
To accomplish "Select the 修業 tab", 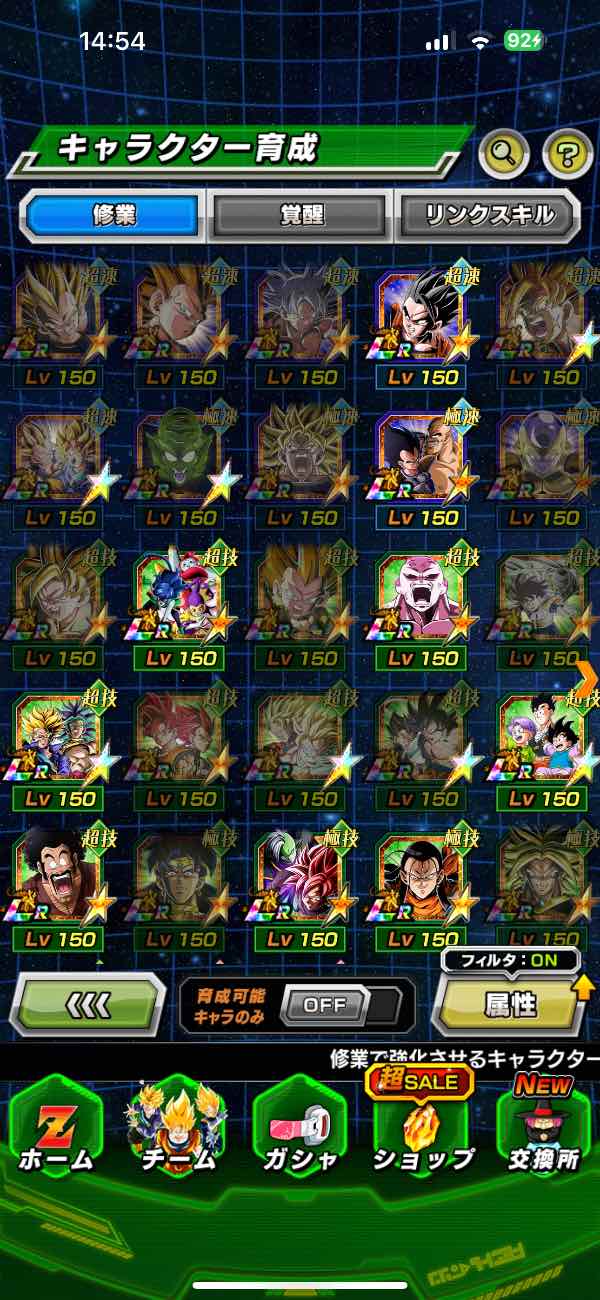I will coord(114,214).
